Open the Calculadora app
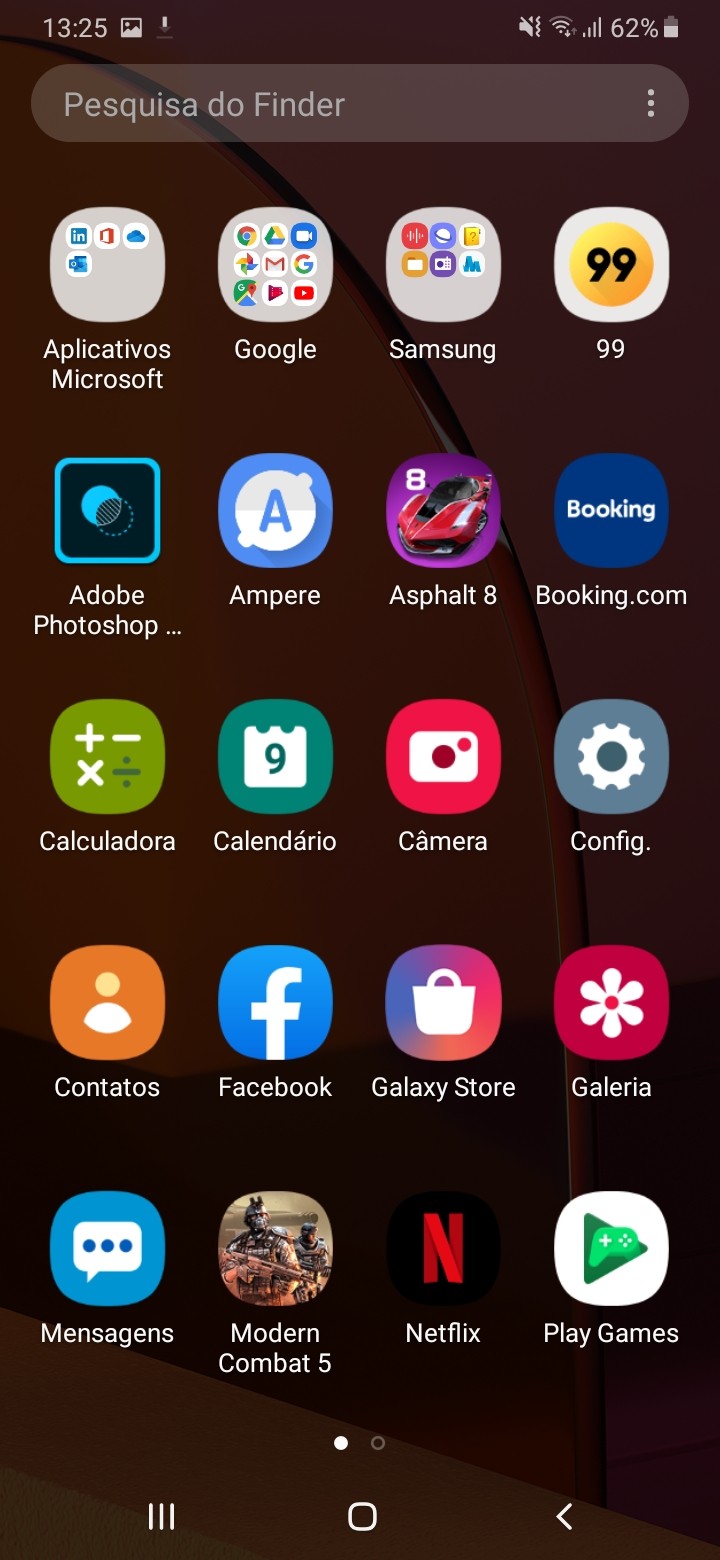The height and width of the screenshot is (1560, 720). [x=107, y=757]
